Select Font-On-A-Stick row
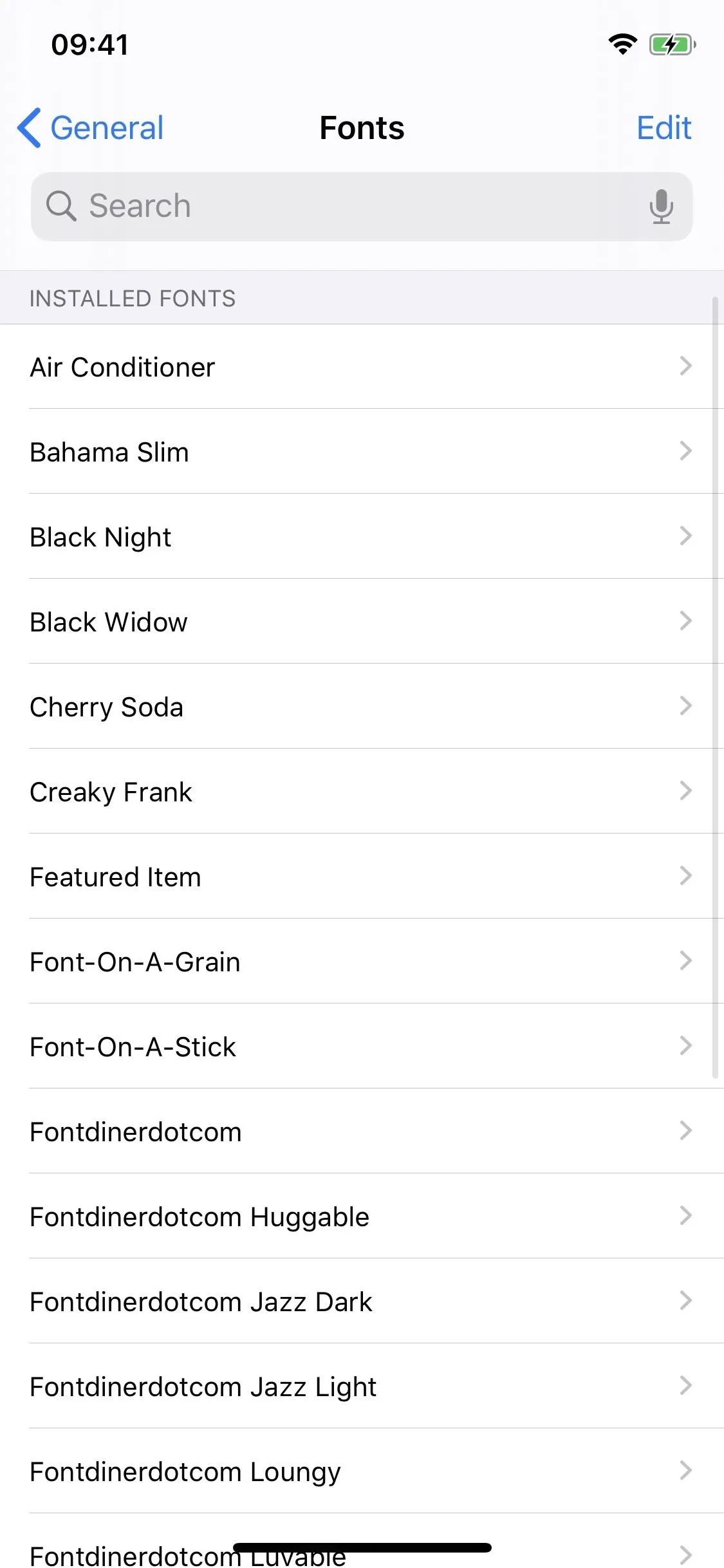The image size is (724, 1568). click(x=362, y=1046)
